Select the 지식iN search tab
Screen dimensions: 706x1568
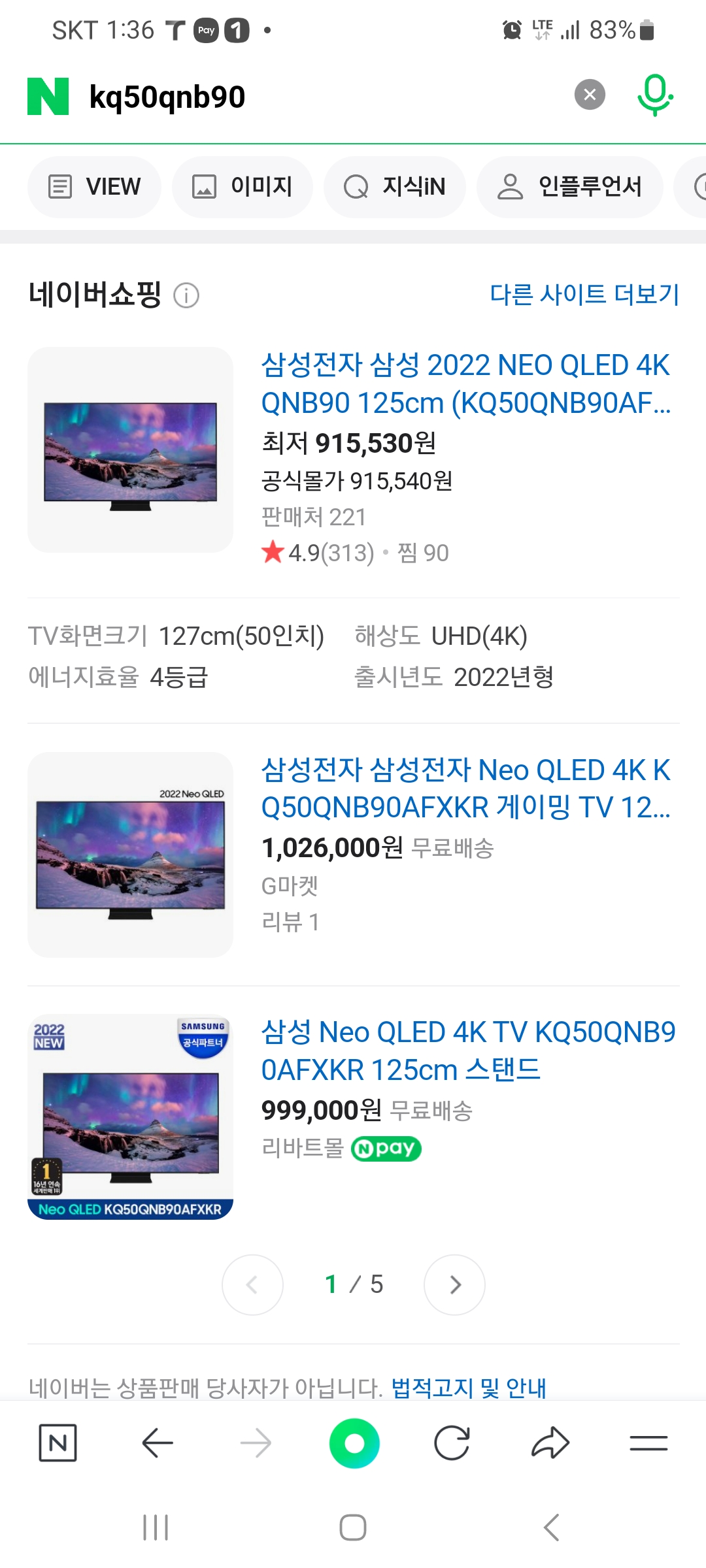pos(394,187)
